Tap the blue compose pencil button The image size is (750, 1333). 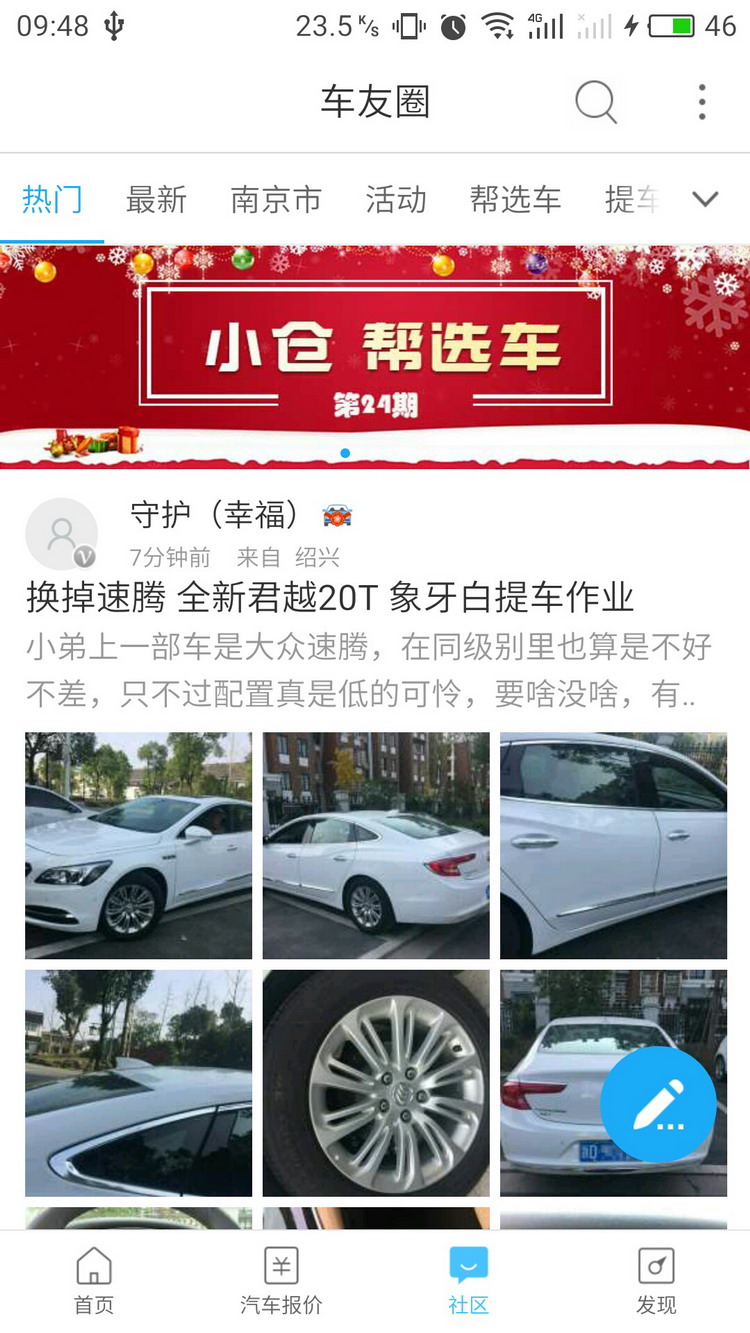coord(658,1104)
